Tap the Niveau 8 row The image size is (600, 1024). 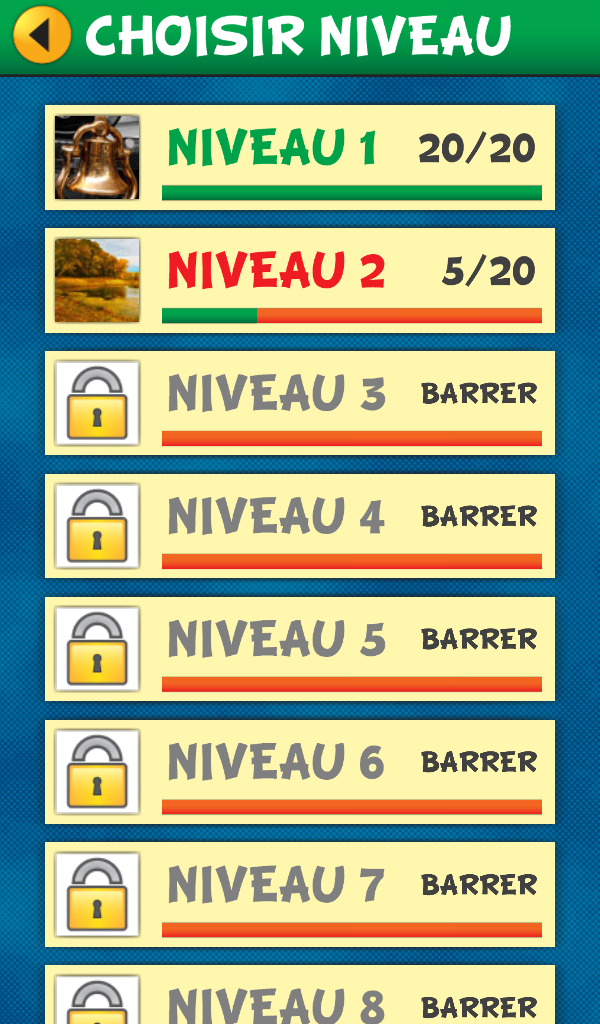300,998
